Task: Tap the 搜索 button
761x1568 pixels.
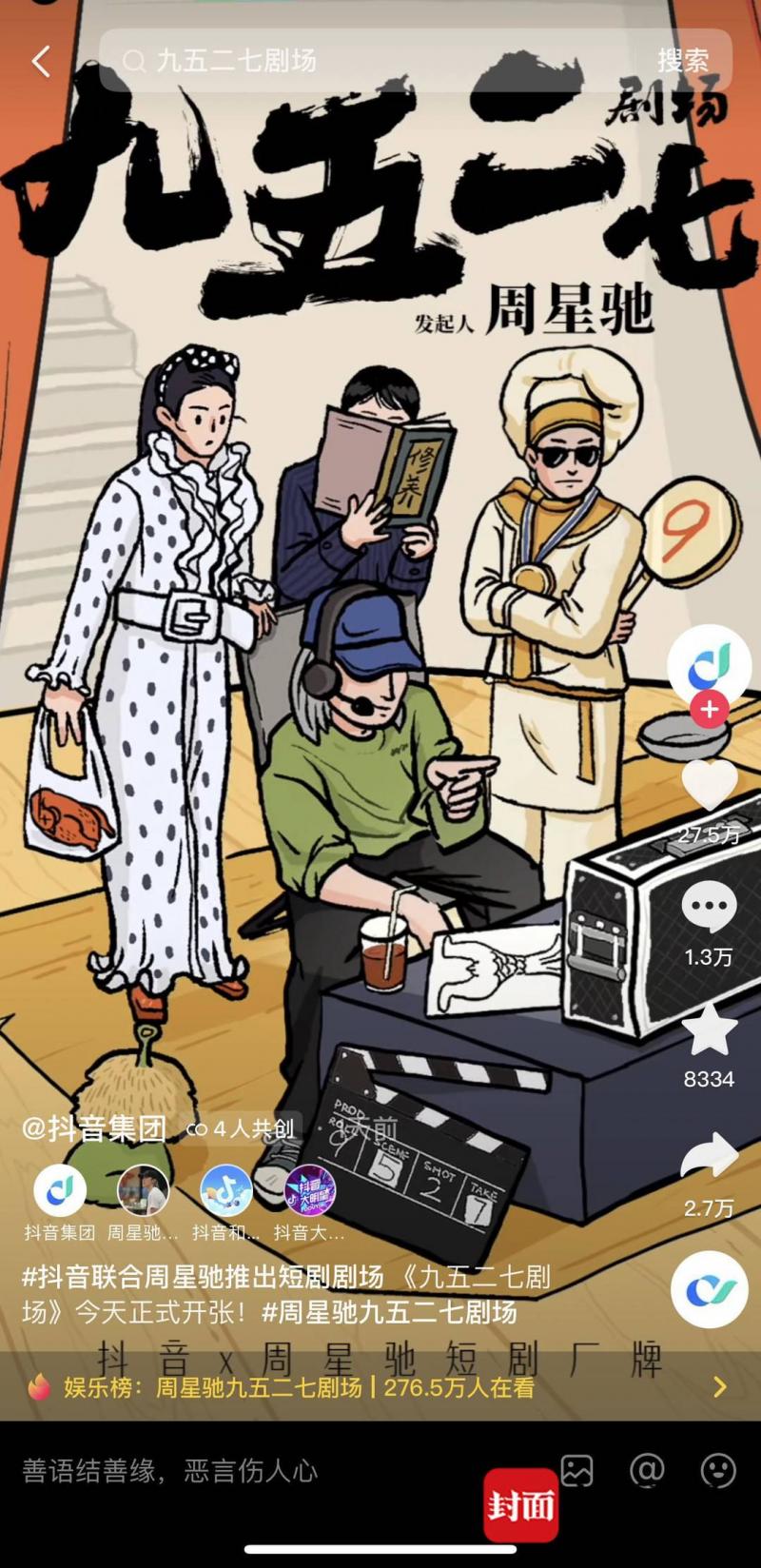Action: click(x=683, y=61)
